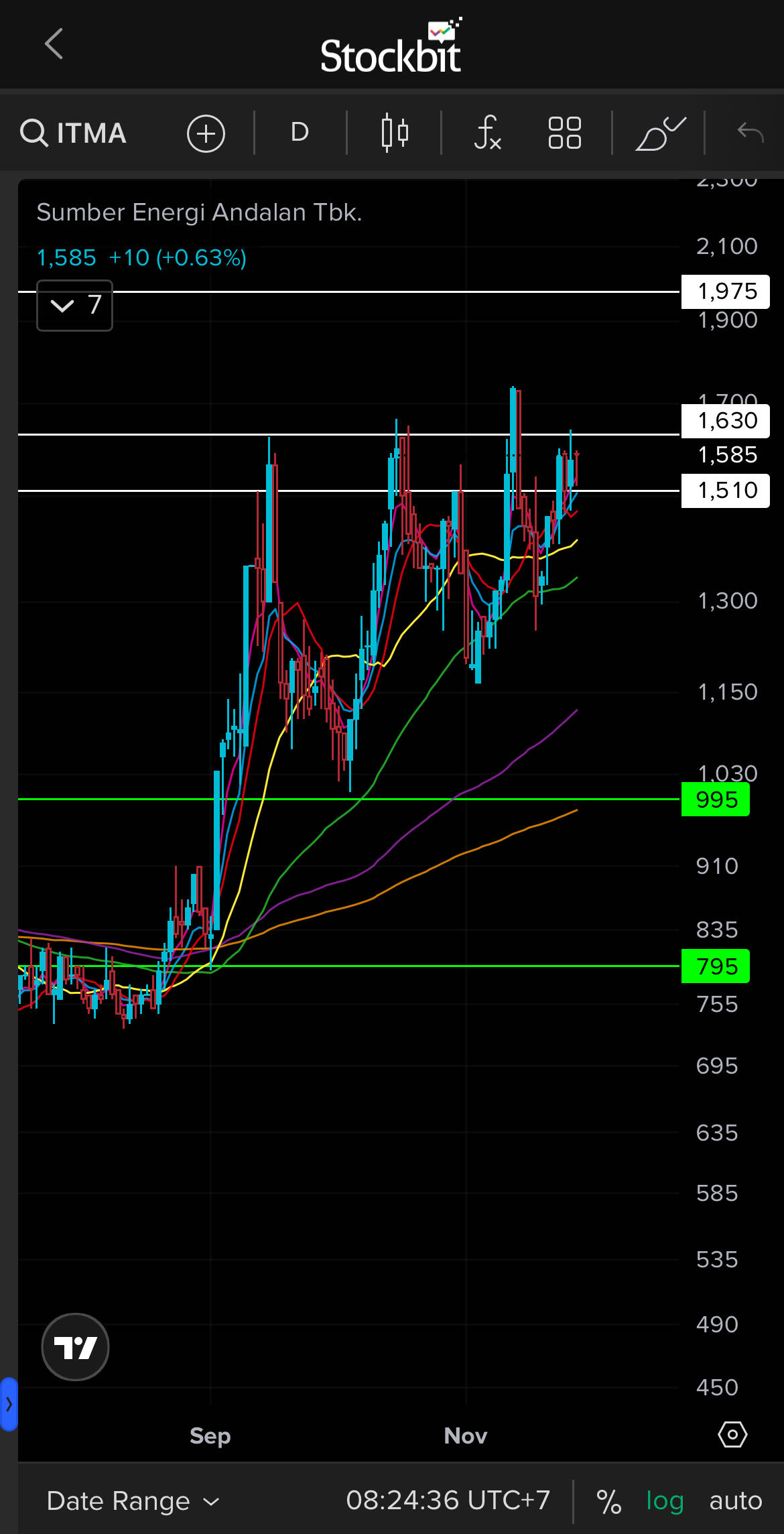Screen dimensions: 784x1534
Task: Open the chart layout templates grid
Action: tap(564, 133)
